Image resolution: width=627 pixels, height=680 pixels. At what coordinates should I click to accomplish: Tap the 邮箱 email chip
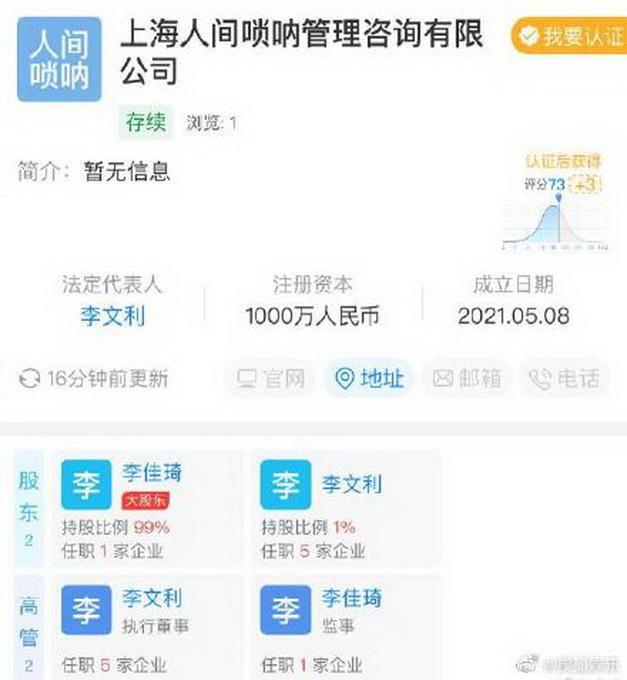pos(467,378)
